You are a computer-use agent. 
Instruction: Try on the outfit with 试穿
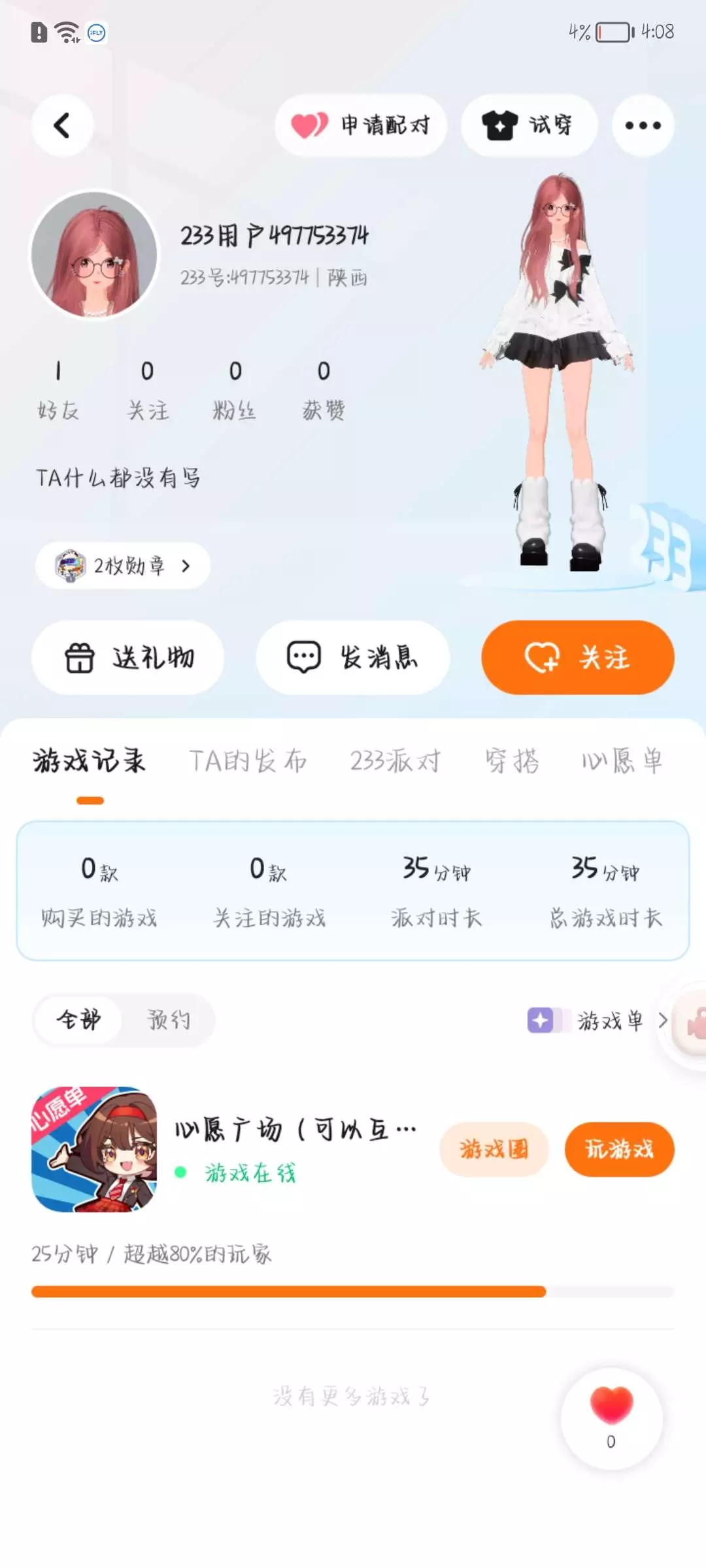click(x=529, y=125)
